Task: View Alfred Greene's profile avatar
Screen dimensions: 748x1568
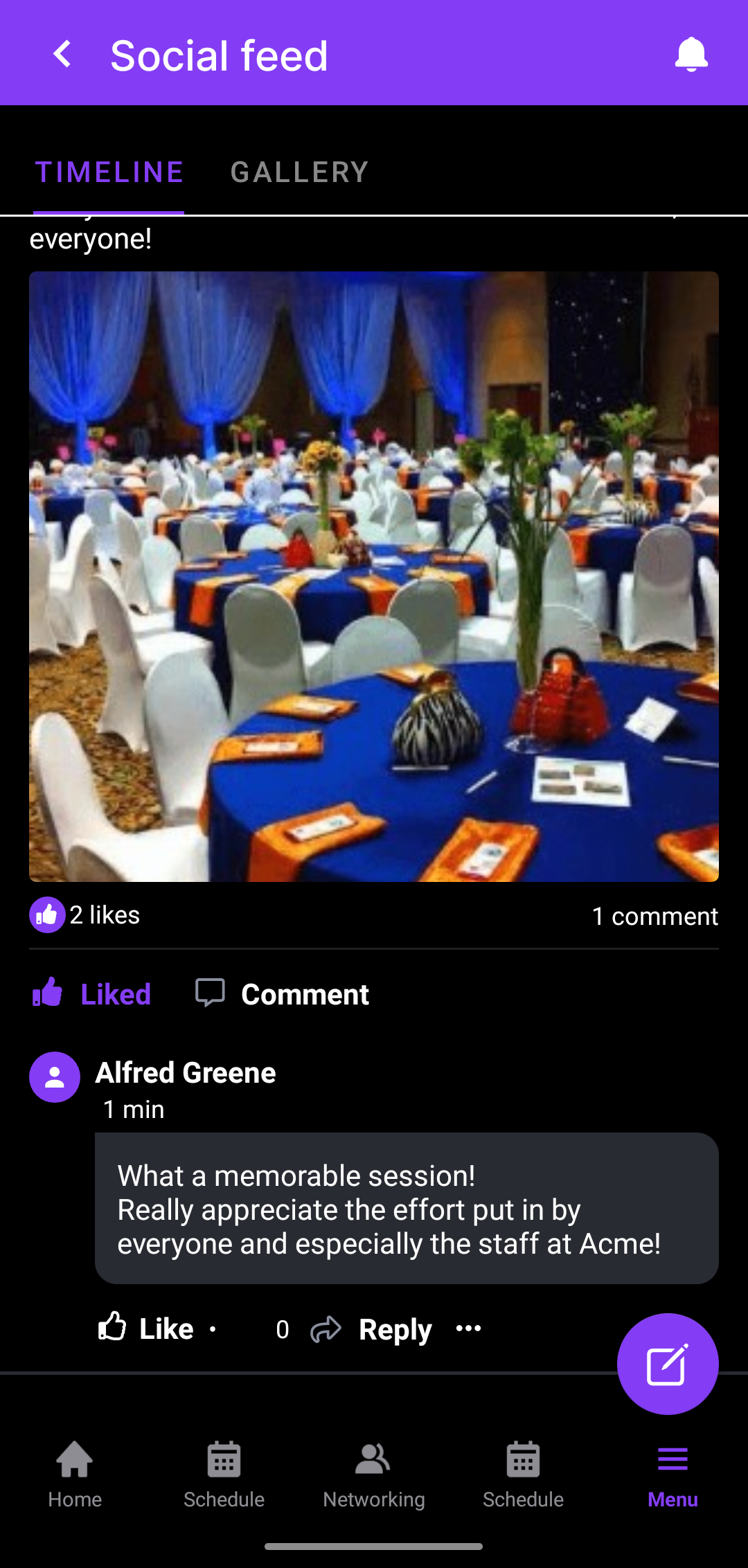Action: click(55, 1077)
